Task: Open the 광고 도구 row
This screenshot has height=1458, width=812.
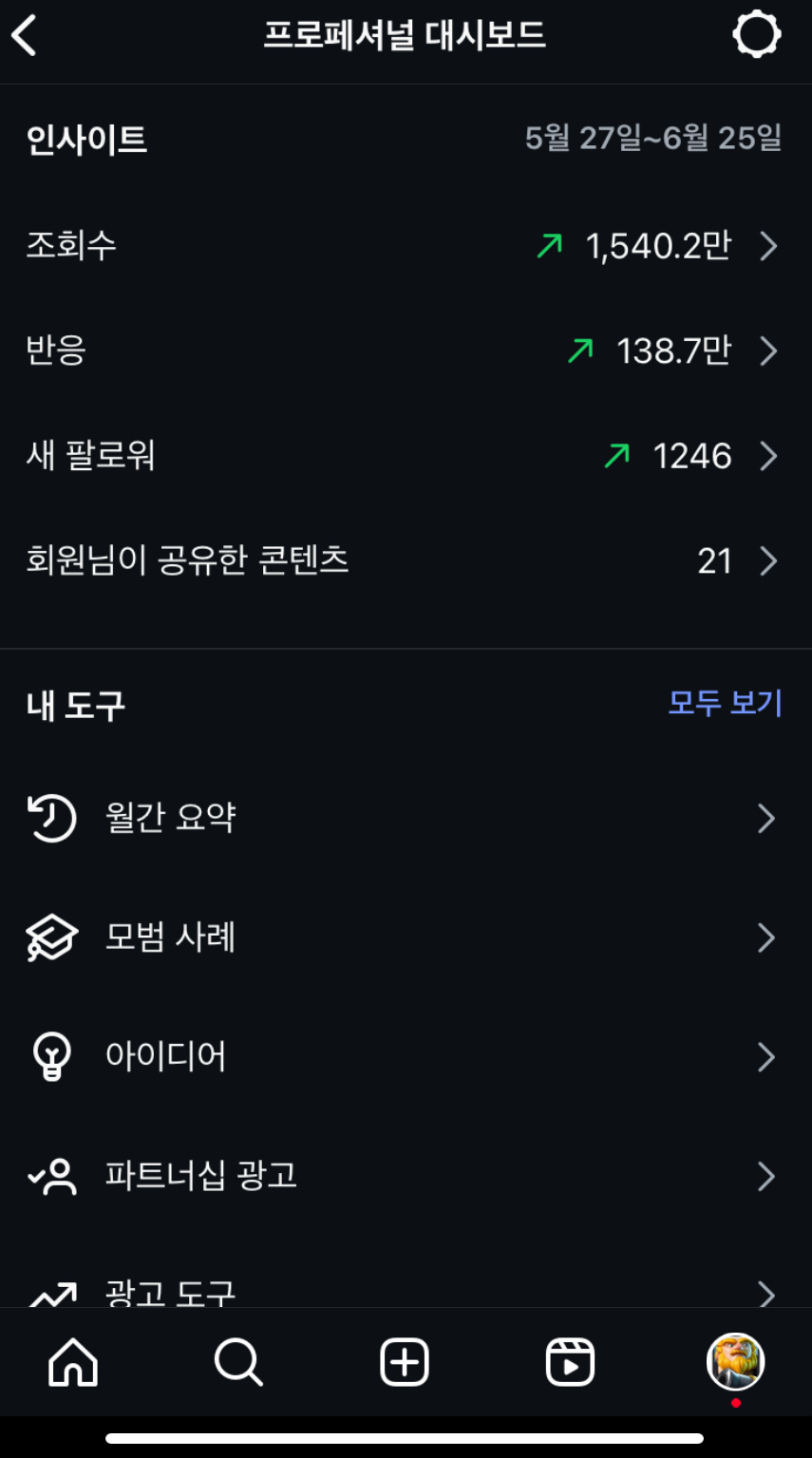Action: [x=406, y=1292]
